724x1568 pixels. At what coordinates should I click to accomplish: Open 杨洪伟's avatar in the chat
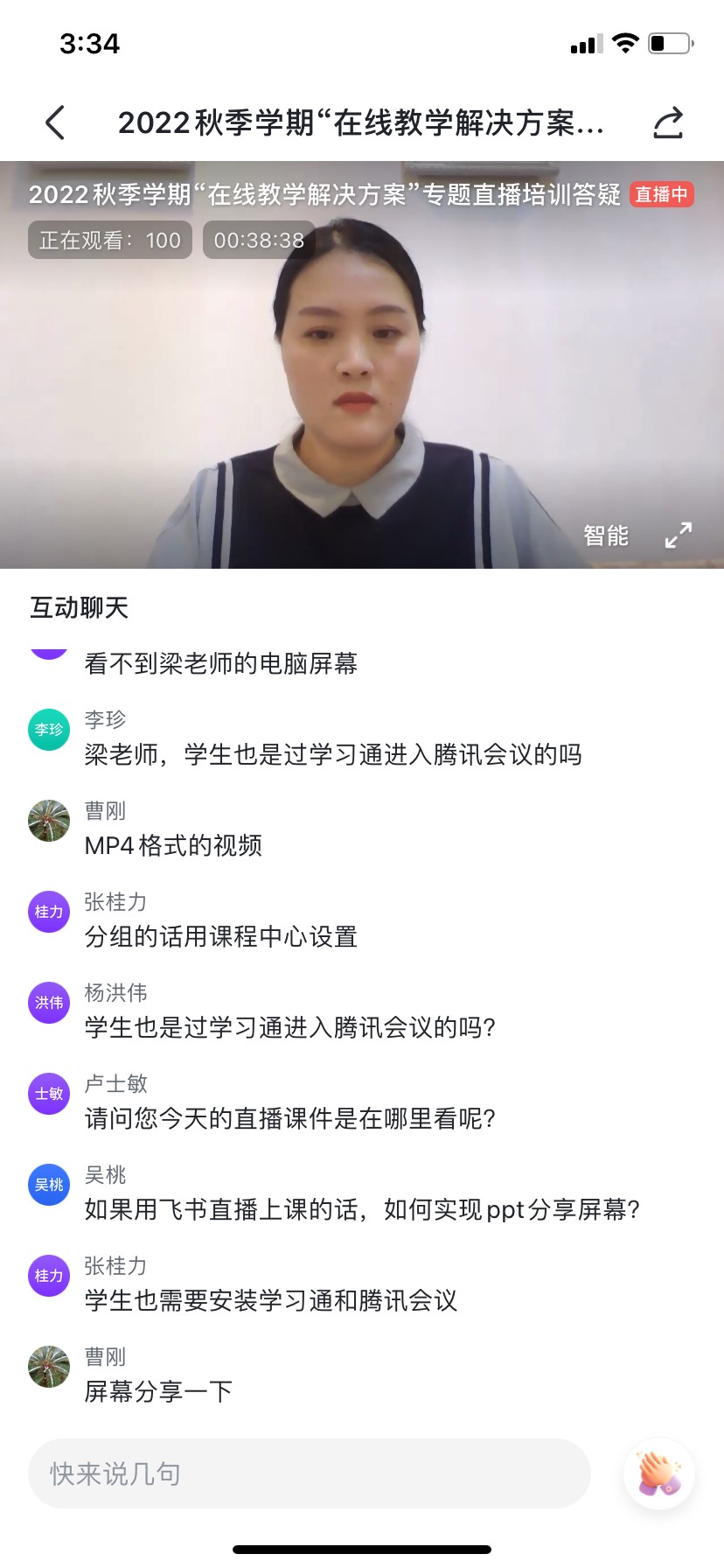pos(49,1003)
